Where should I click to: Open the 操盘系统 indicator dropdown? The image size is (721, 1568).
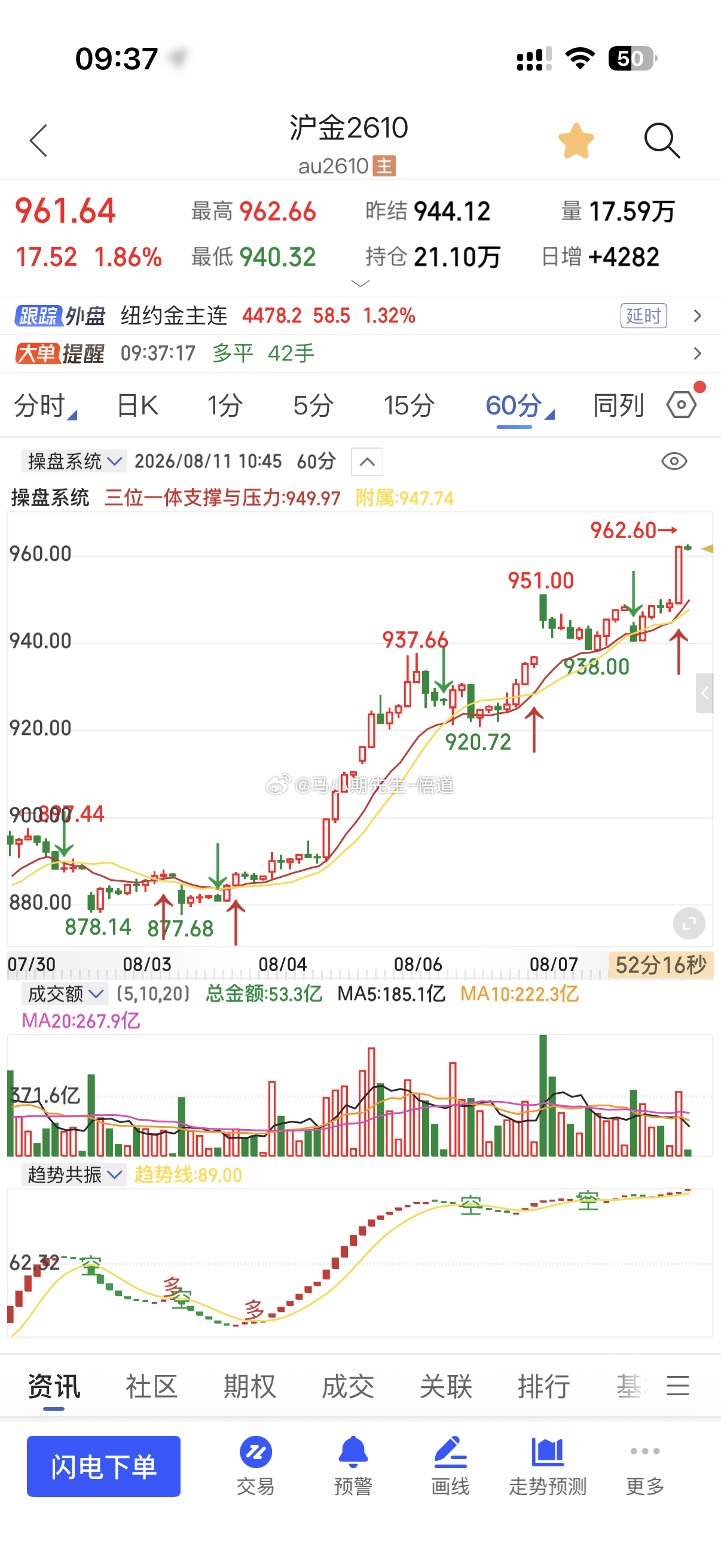click(74, 462)
